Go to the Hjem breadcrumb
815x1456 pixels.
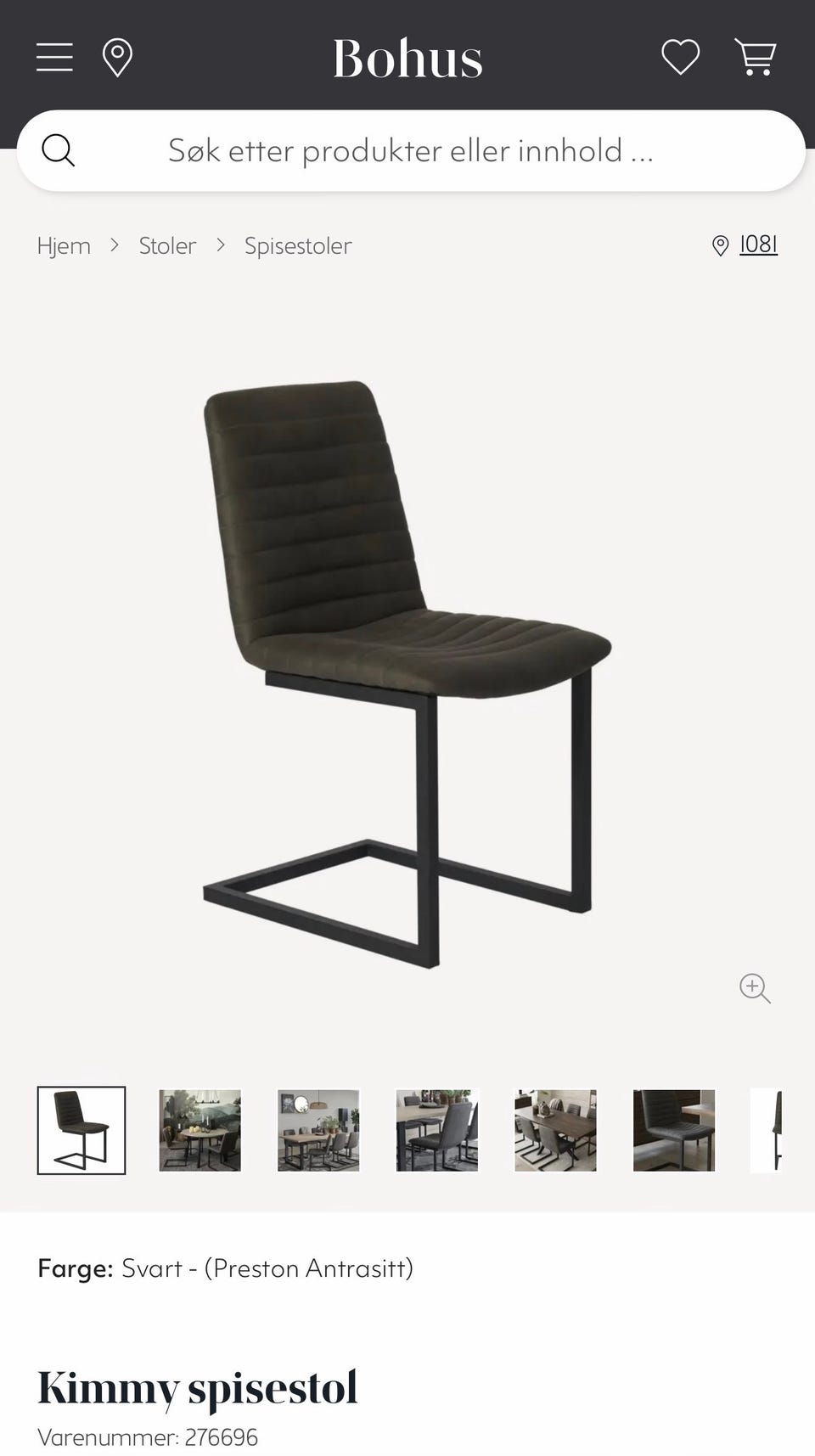point(64,246)
